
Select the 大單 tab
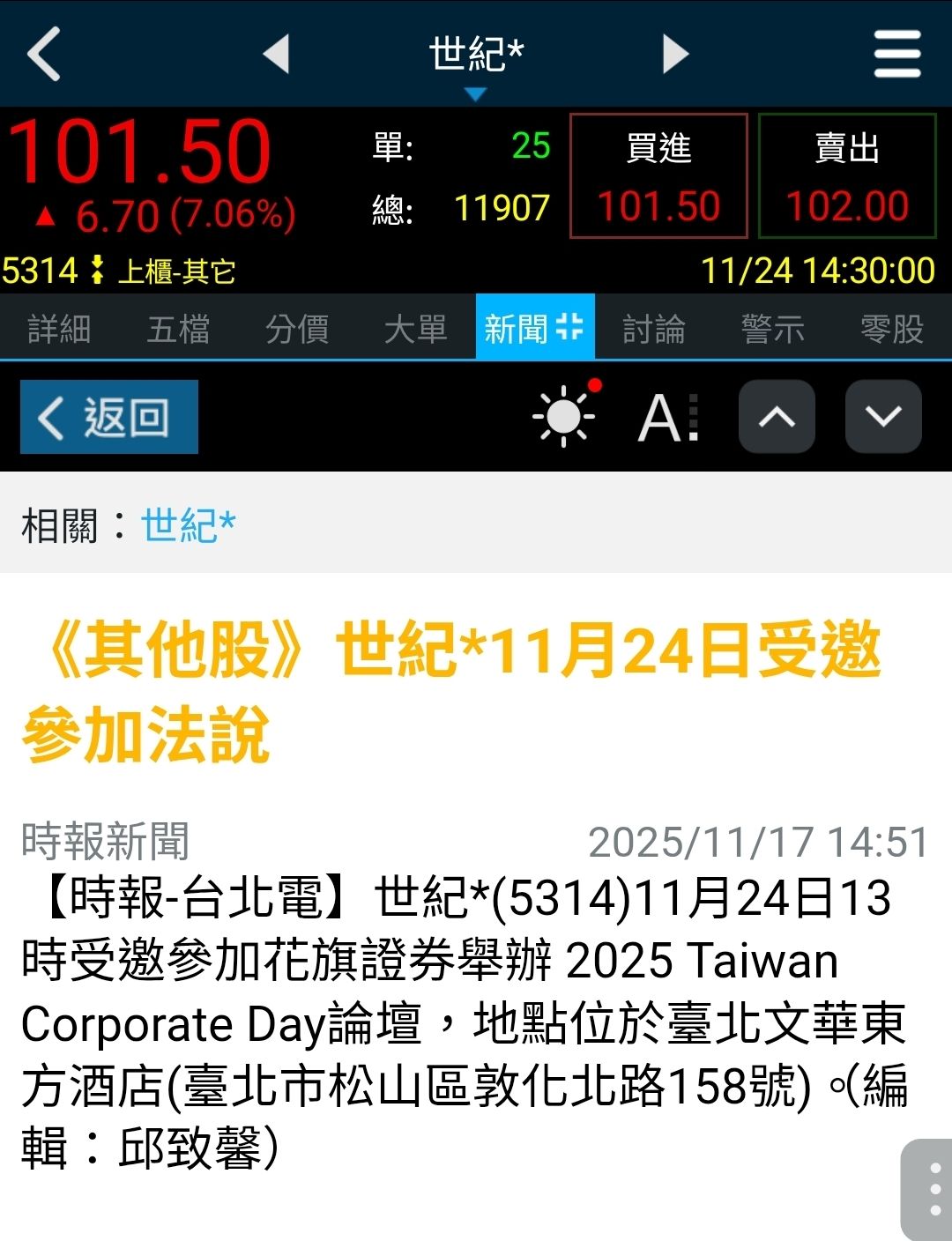(x=416, y=329)
